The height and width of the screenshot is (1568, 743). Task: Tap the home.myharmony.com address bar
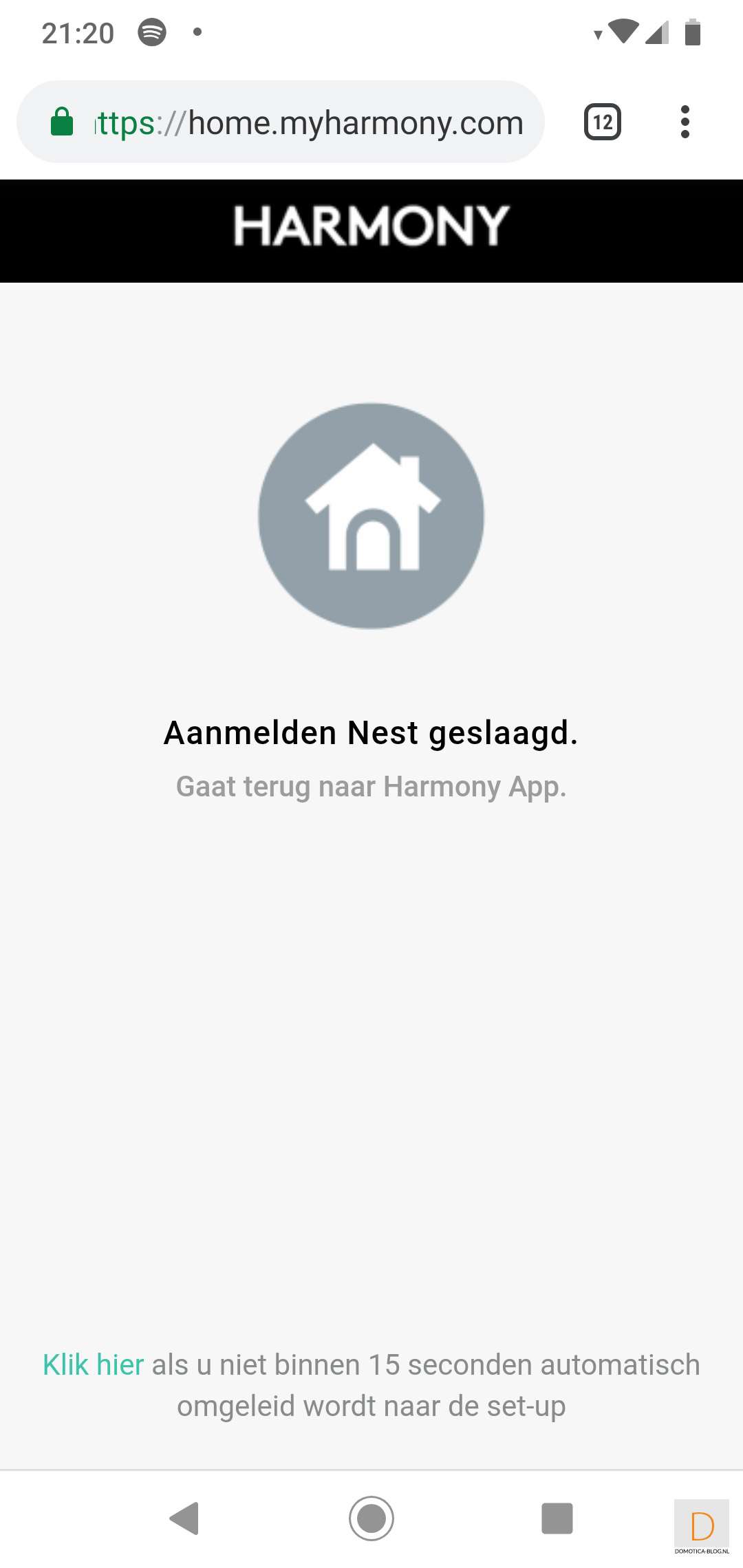point(310,122)
